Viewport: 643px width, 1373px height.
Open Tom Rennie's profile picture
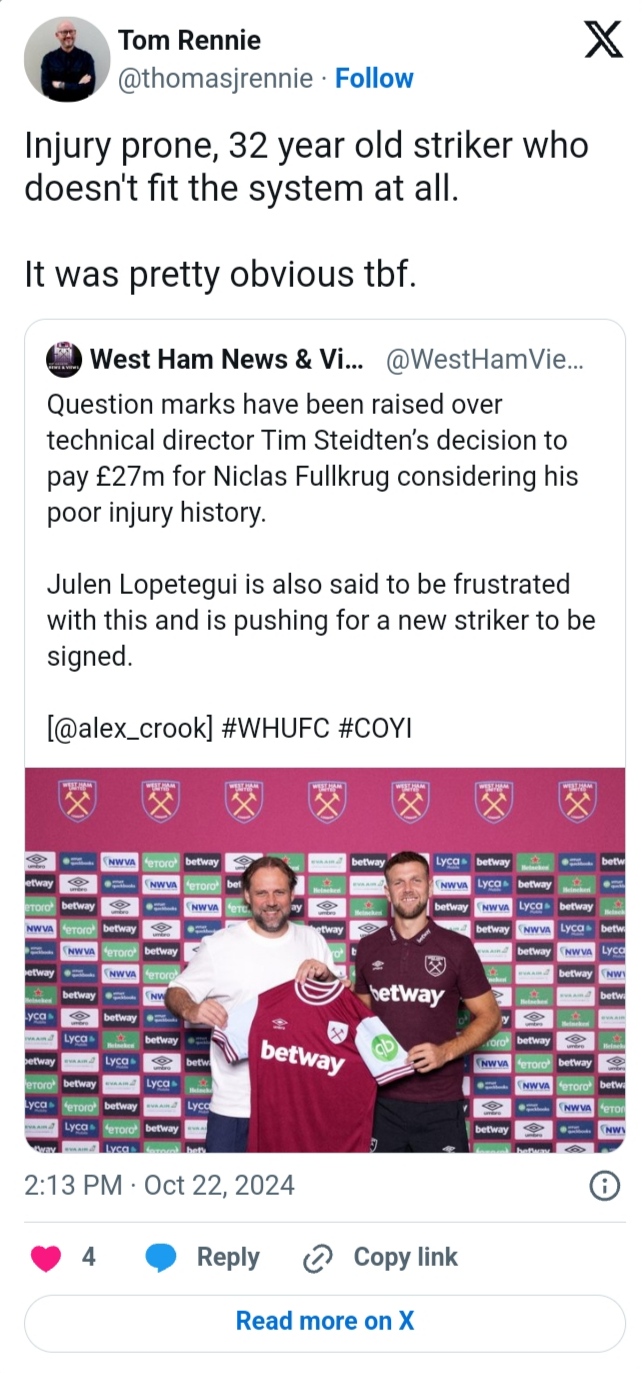(x=66, y=59)
